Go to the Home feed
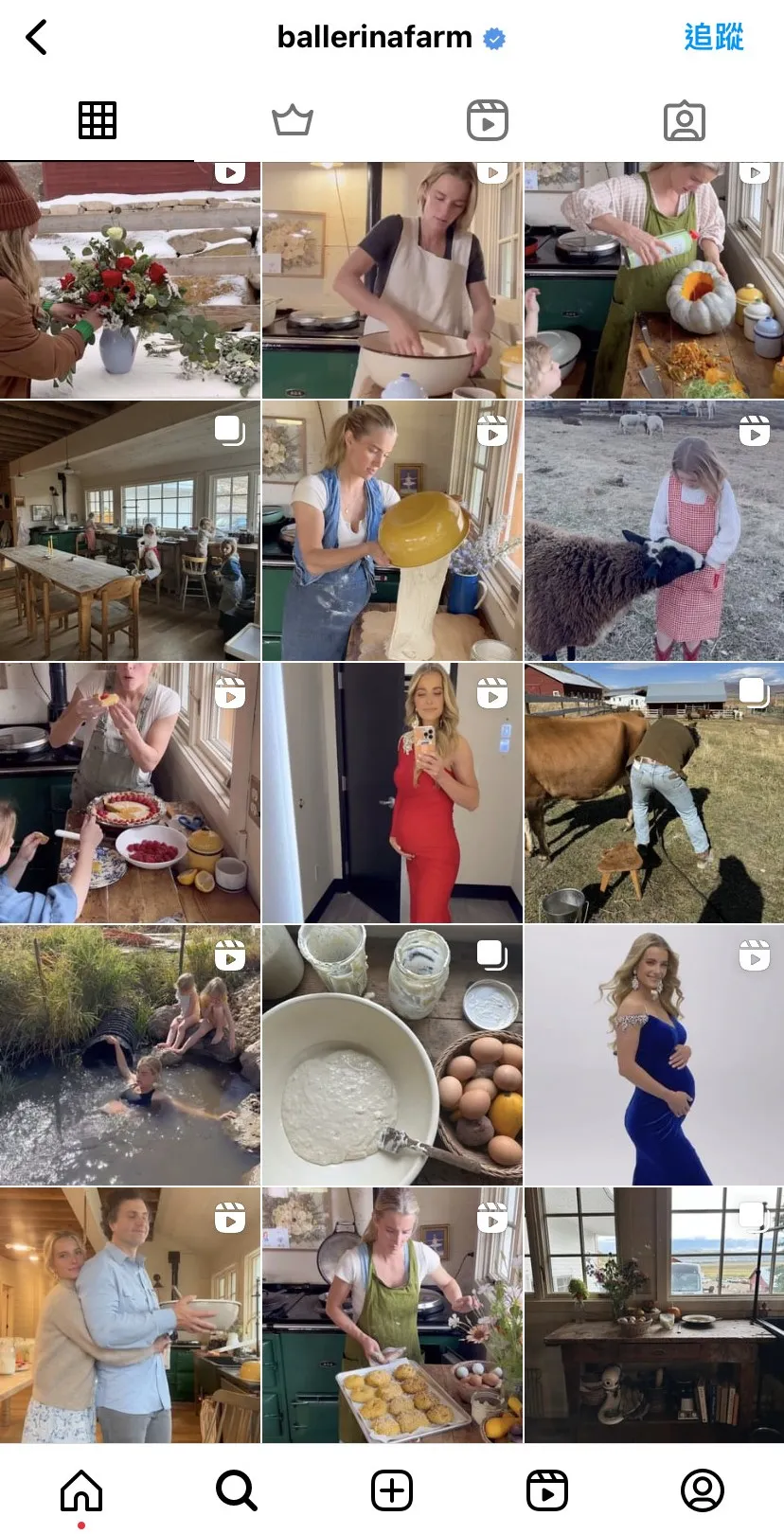This screenshot has height=1534, width=784. (81, 1491)
